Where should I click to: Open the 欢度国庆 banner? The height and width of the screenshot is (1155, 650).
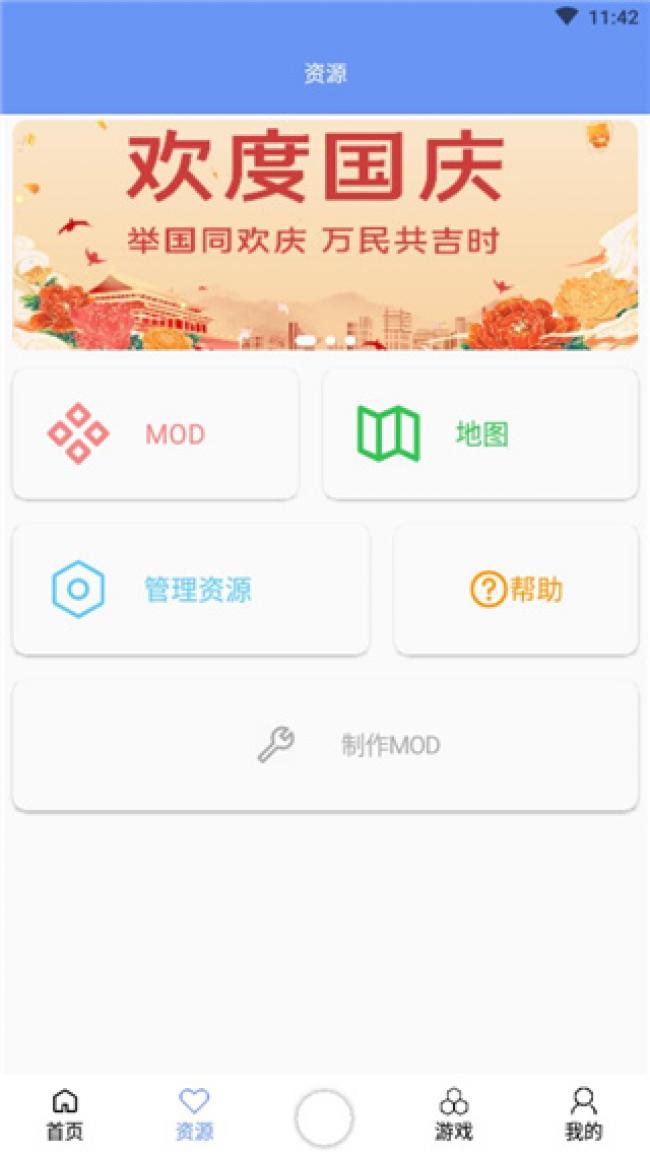tap(325, 234)
